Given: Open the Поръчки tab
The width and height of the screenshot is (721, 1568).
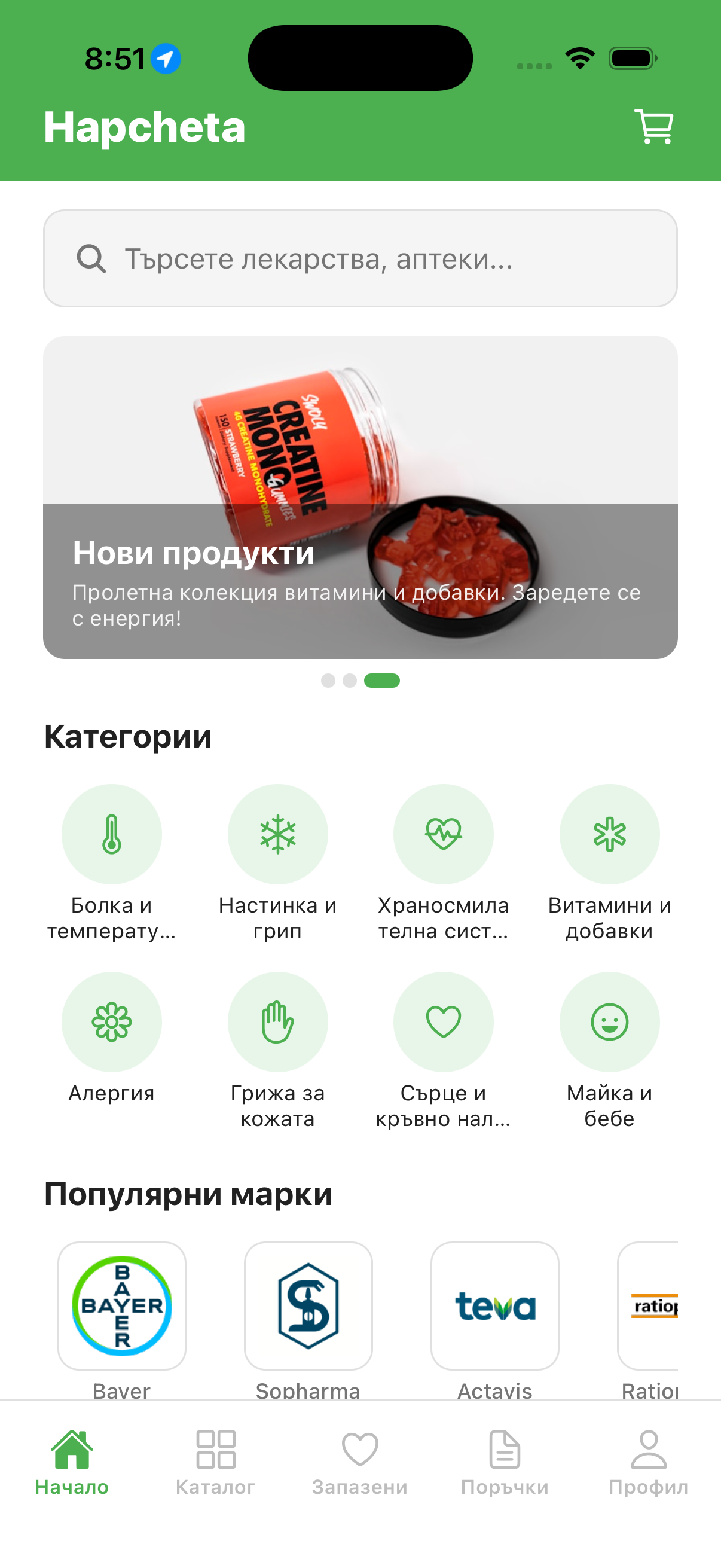Looking at the screenshot, I should click(x=505, y=1462).
